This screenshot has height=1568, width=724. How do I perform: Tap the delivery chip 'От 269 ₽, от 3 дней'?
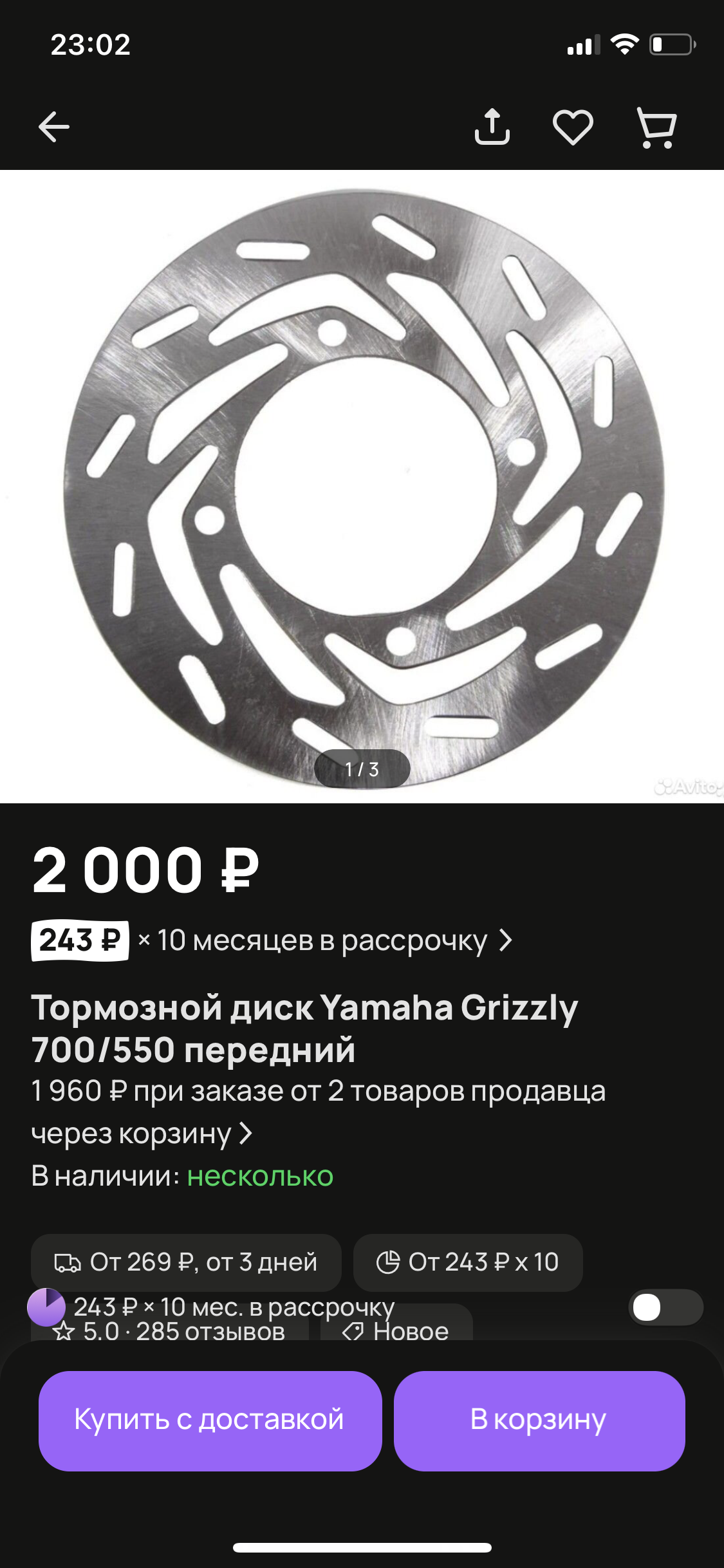tap(186, 1262)
